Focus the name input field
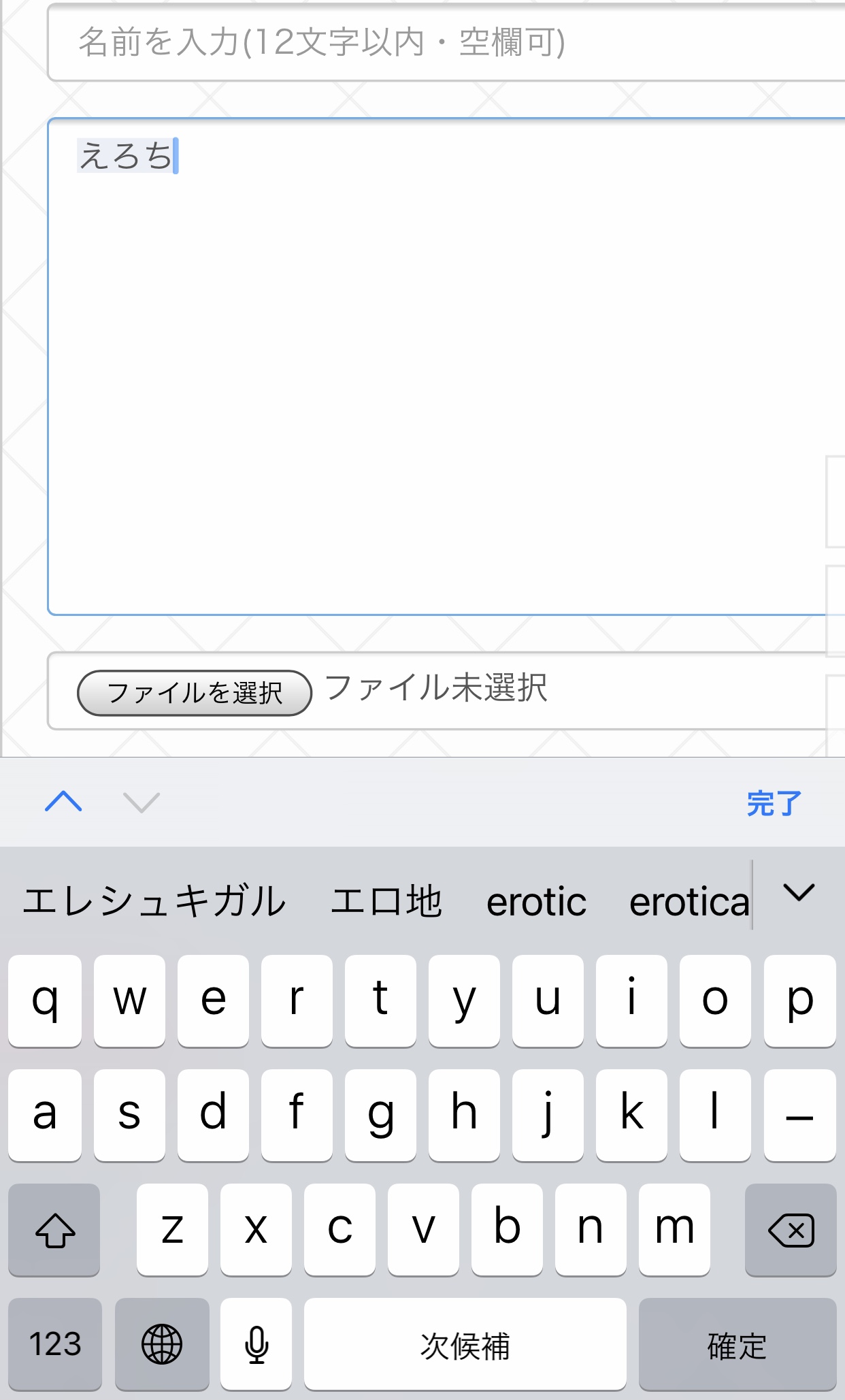845x1400 pixels. pos(442,42)
